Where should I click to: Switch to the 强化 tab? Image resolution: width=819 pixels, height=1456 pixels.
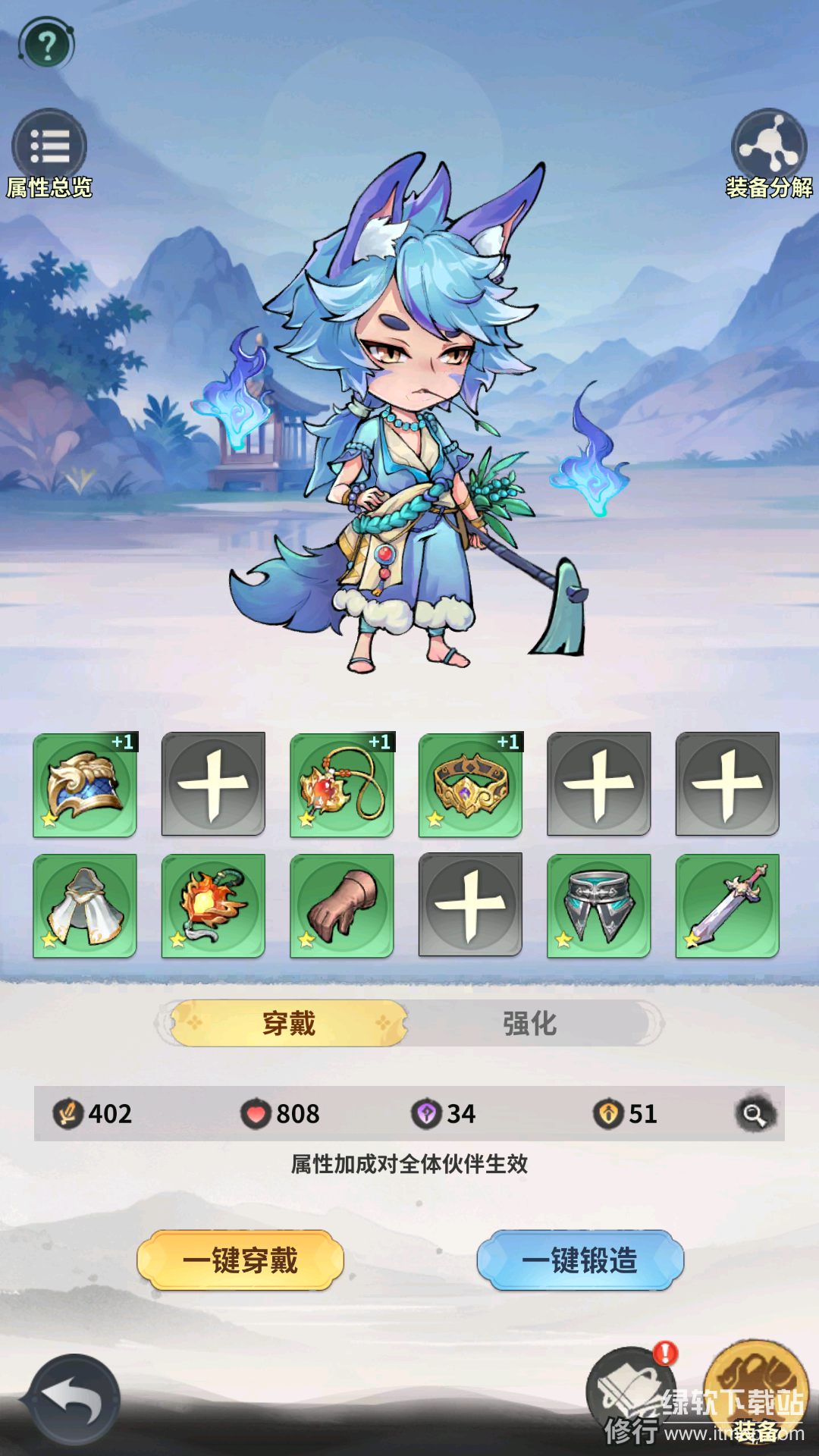coord(530,1024)
